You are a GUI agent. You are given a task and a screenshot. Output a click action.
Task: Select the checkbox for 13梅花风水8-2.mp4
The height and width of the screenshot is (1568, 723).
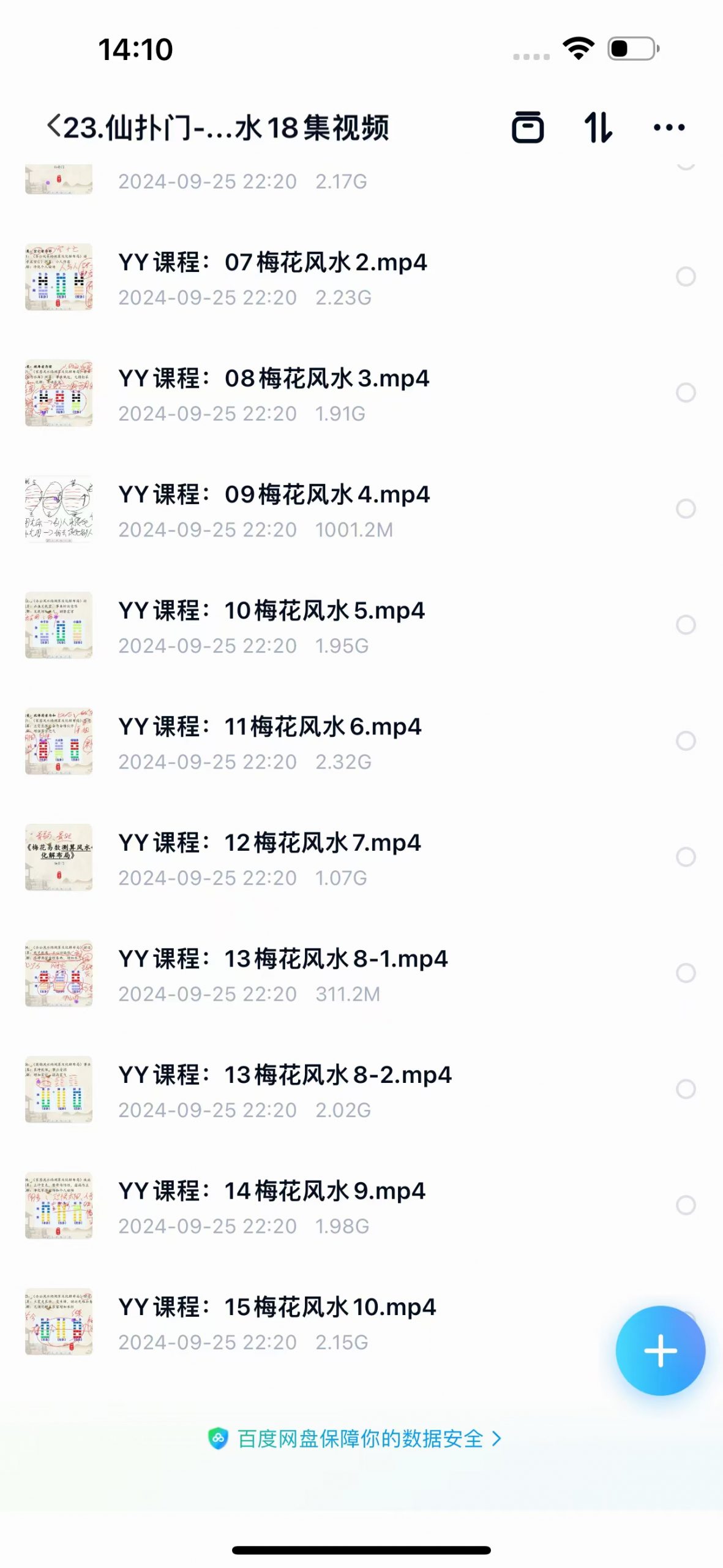[686, 1089]
